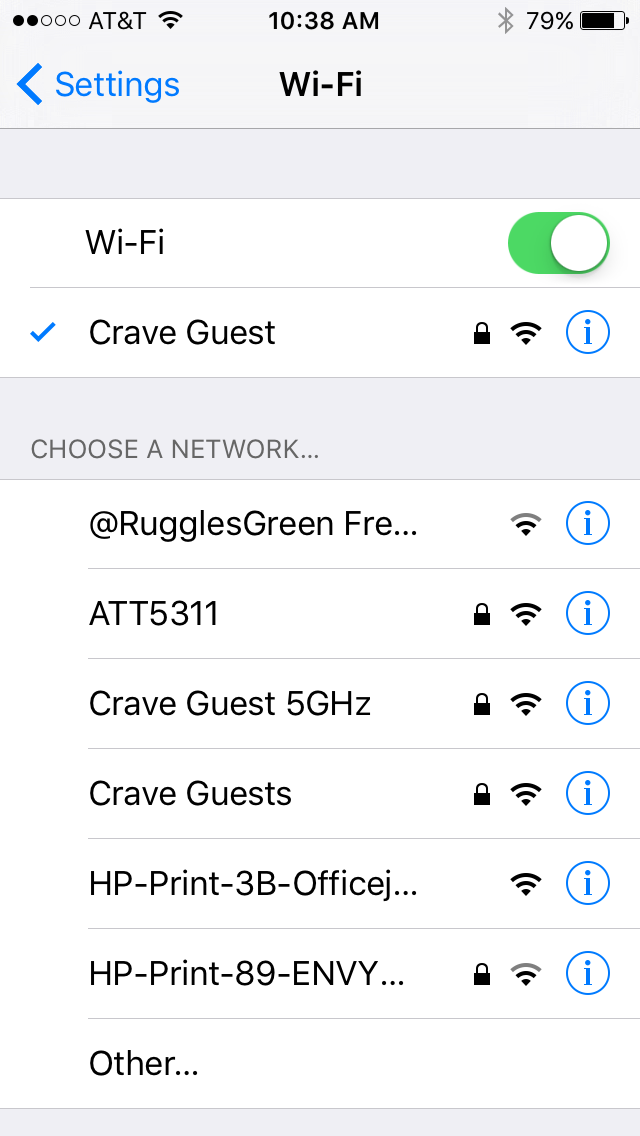Open info for the @RugglesGreen network
The image size is (640, 1136).
click(587, 523)
